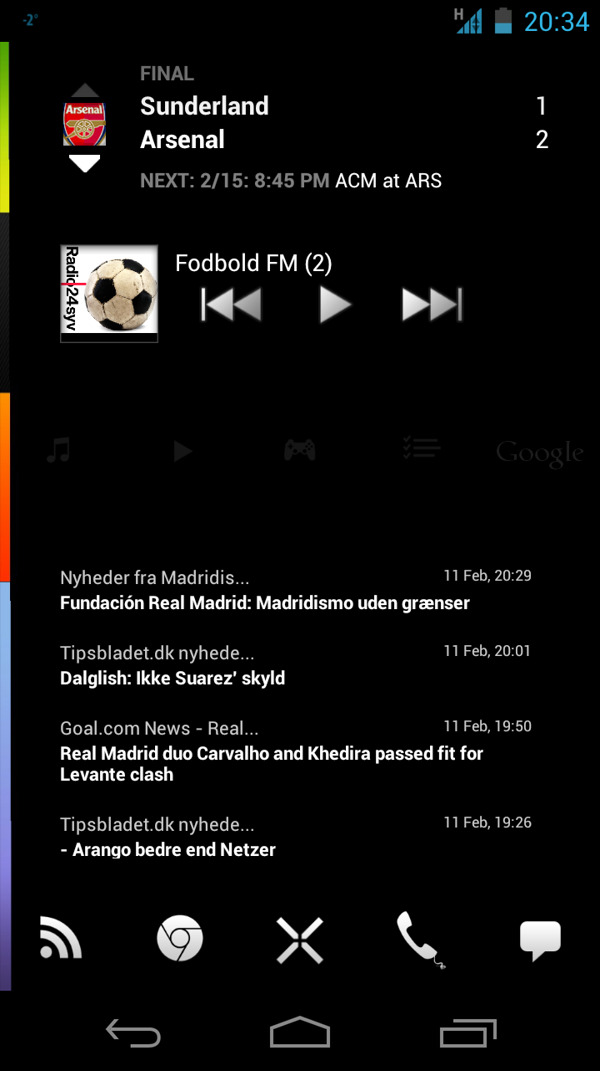The image size is (600, 1071).
Task: Launch the RSS feed reader app
Action: (x=61, y=940)
